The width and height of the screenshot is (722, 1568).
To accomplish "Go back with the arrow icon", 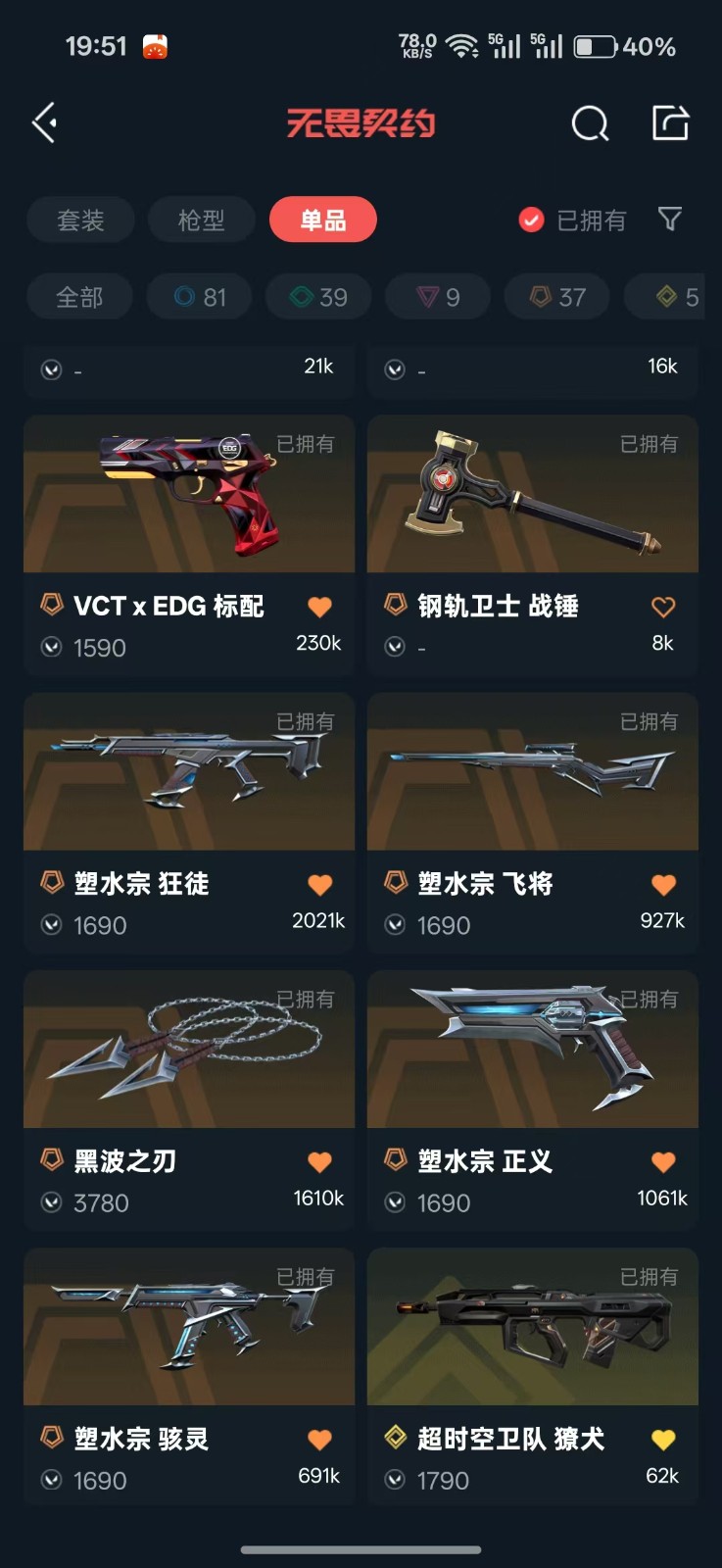I will 44,122.
